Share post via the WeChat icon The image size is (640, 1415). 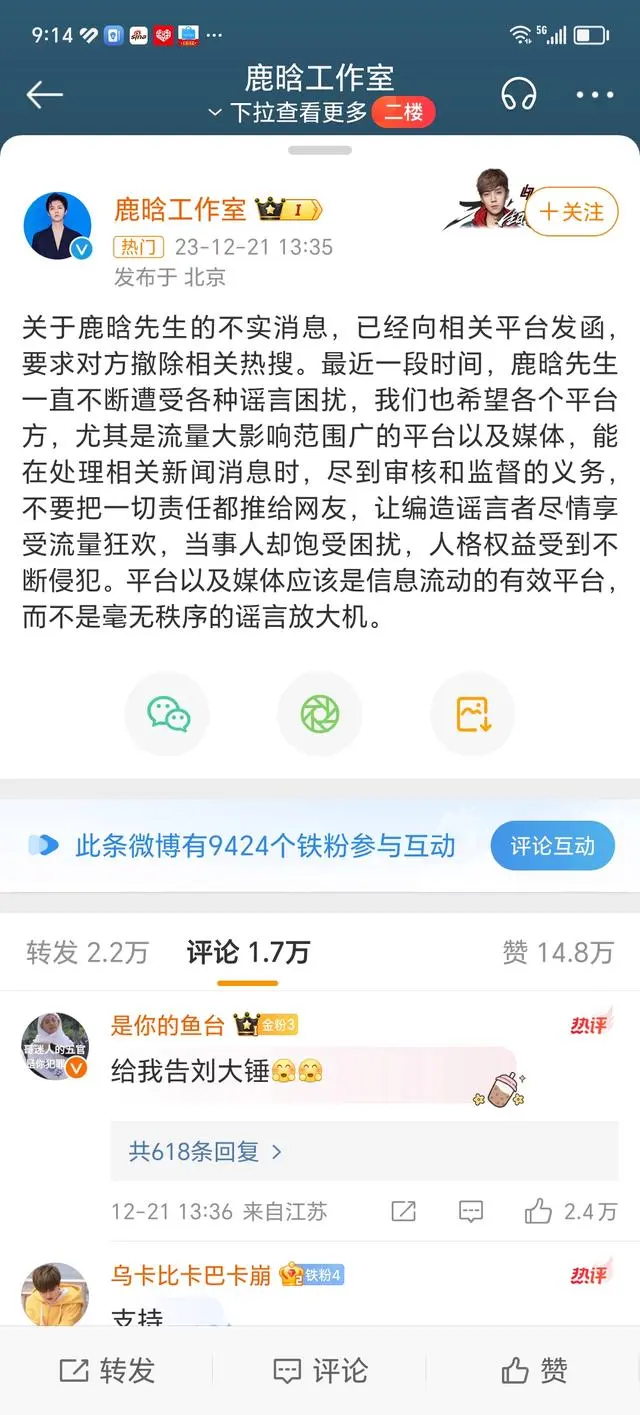coord(168,714)
